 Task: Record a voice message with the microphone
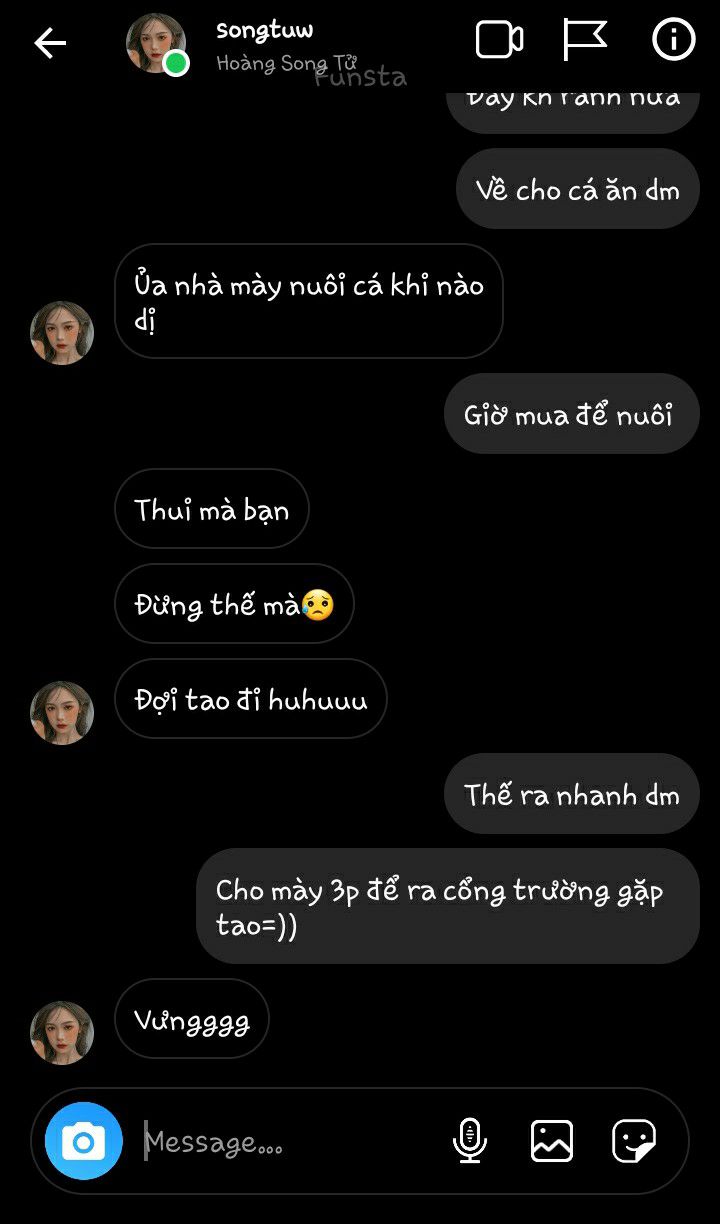[x=469, y=1141]
